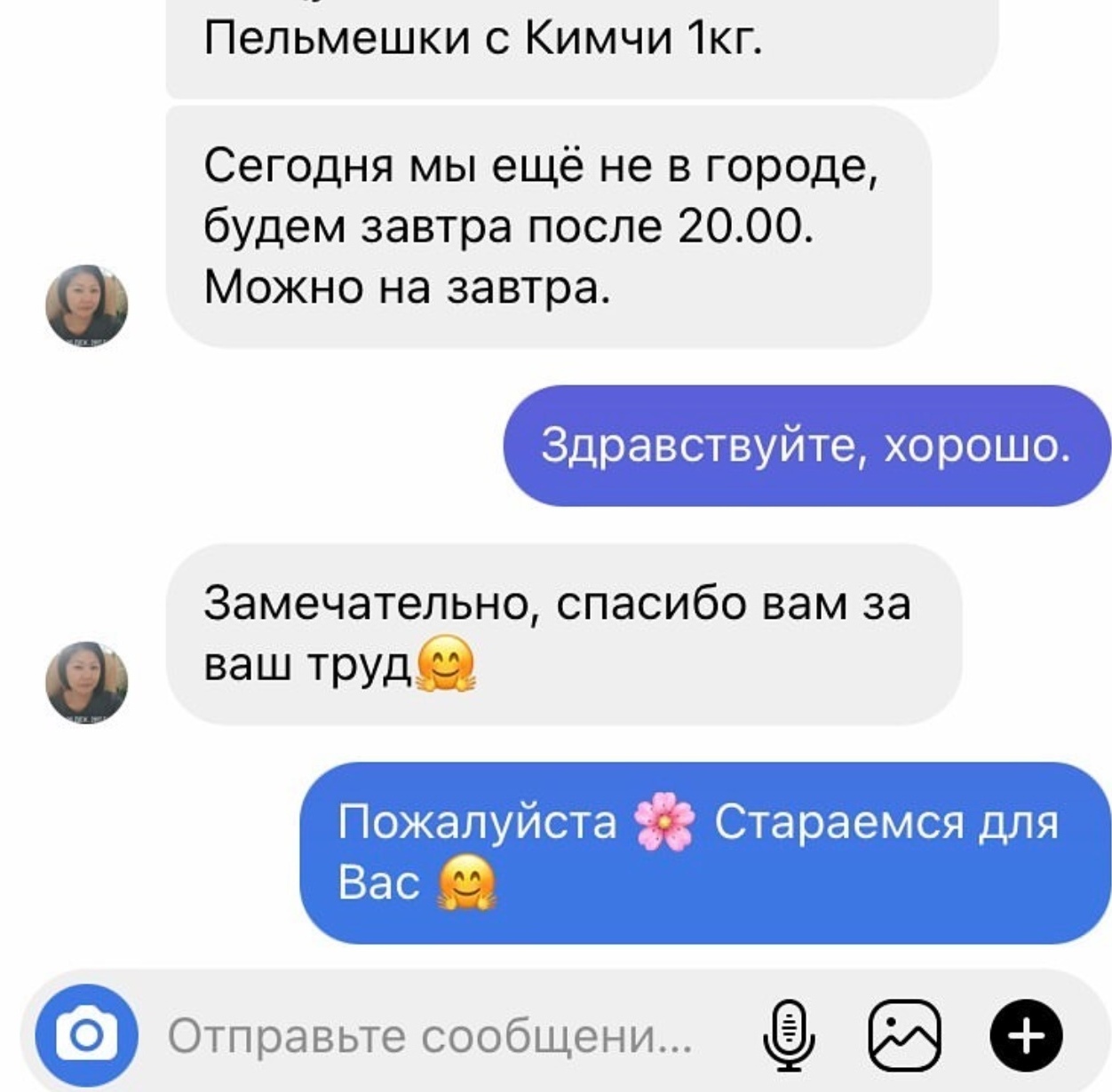The image size is (1112, 1092).
Task: Open sender's avatar next to 'Можно на завтра'
Action: pos(86,305)
